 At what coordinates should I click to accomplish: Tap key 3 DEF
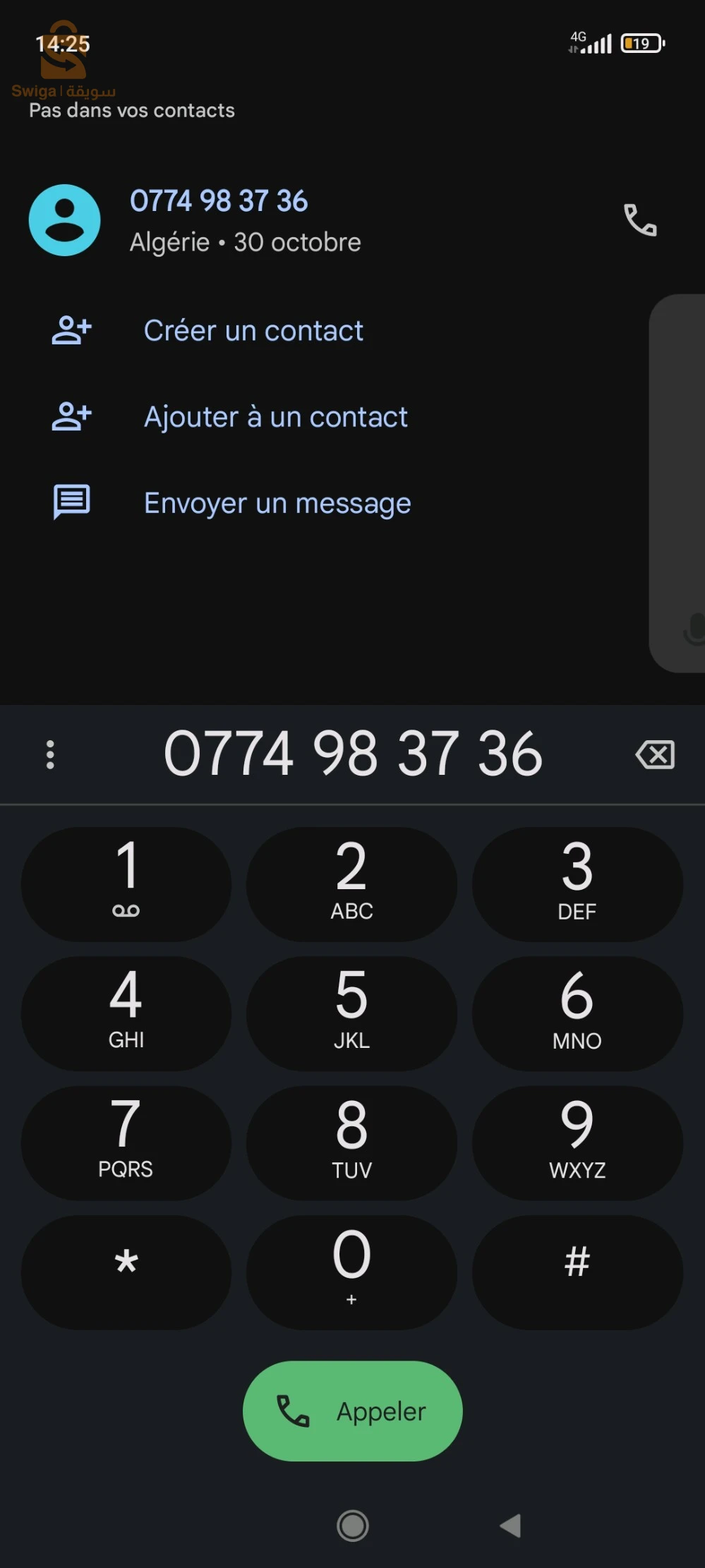point(577,883)
